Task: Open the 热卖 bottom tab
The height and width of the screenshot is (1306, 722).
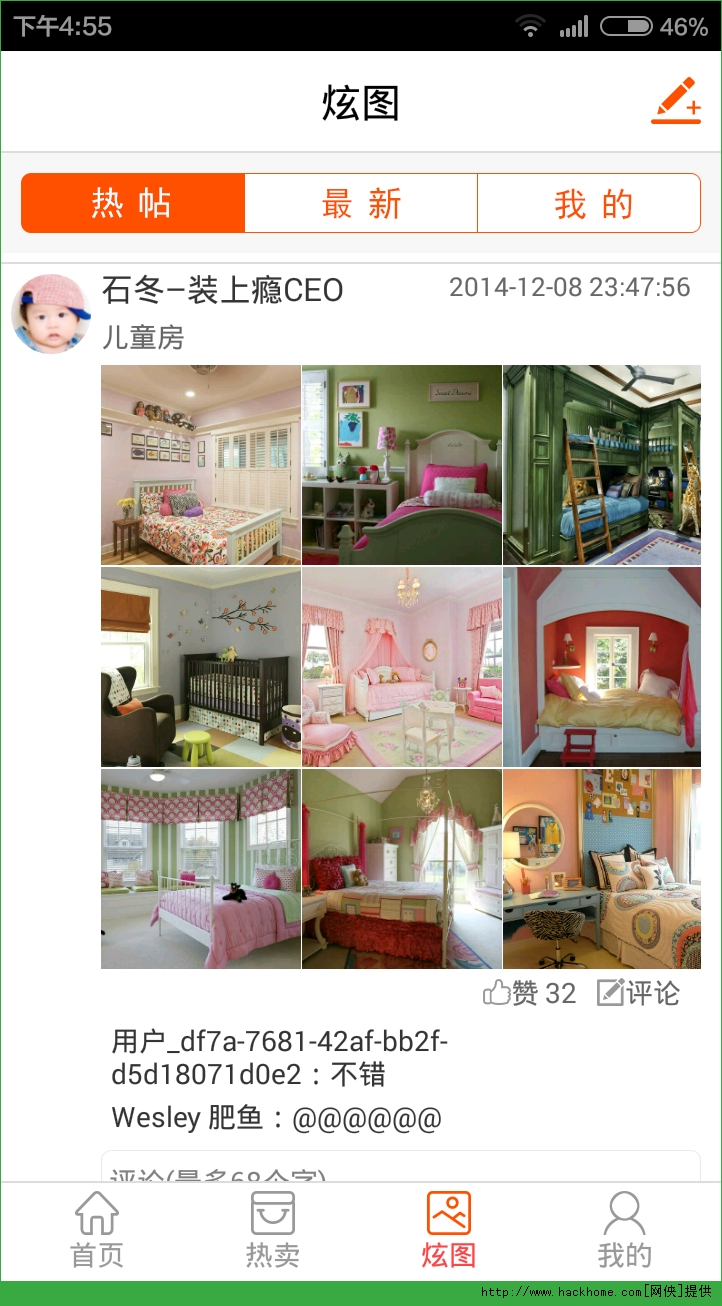Action: pyautogui.click(x=273, y=1230)
